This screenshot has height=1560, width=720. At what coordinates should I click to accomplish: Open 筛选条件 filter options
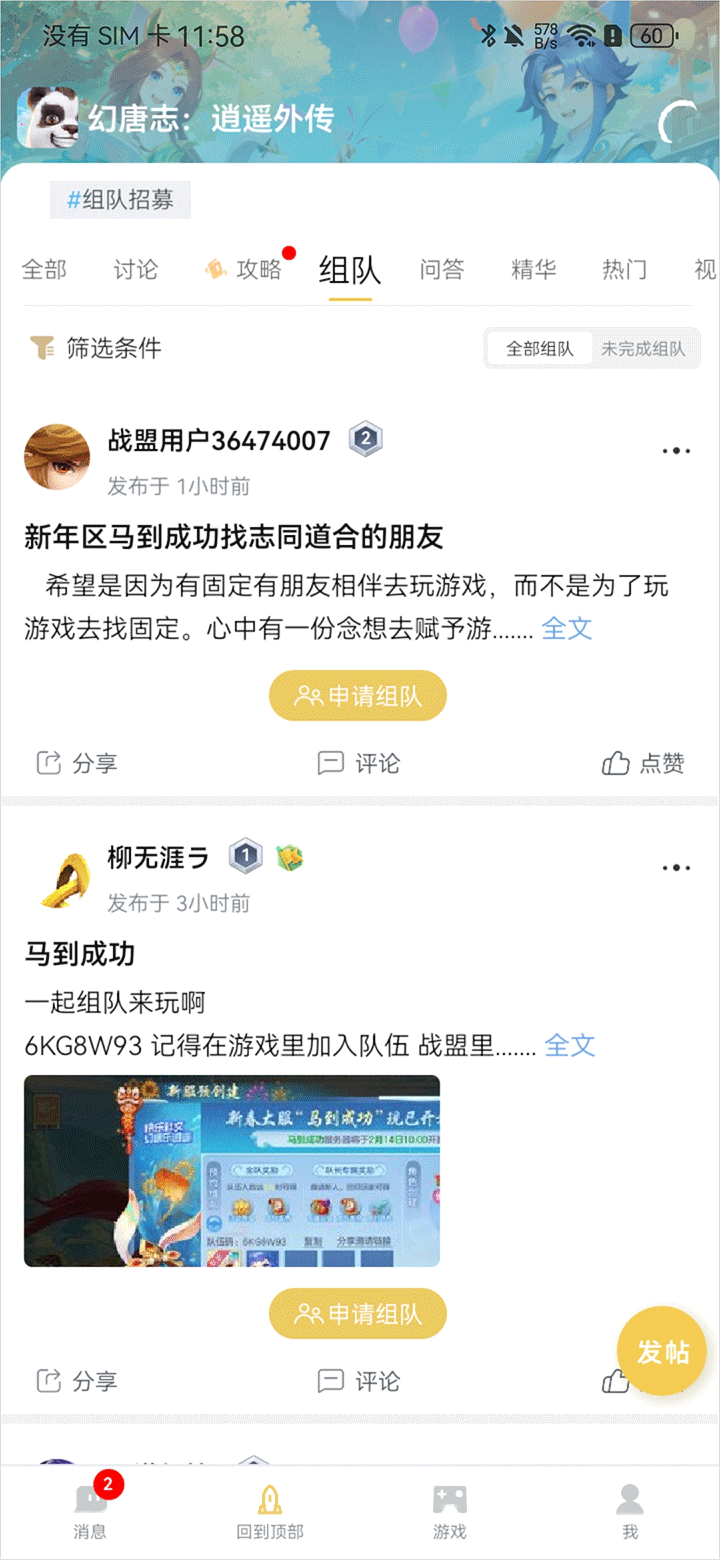point(96,348)
